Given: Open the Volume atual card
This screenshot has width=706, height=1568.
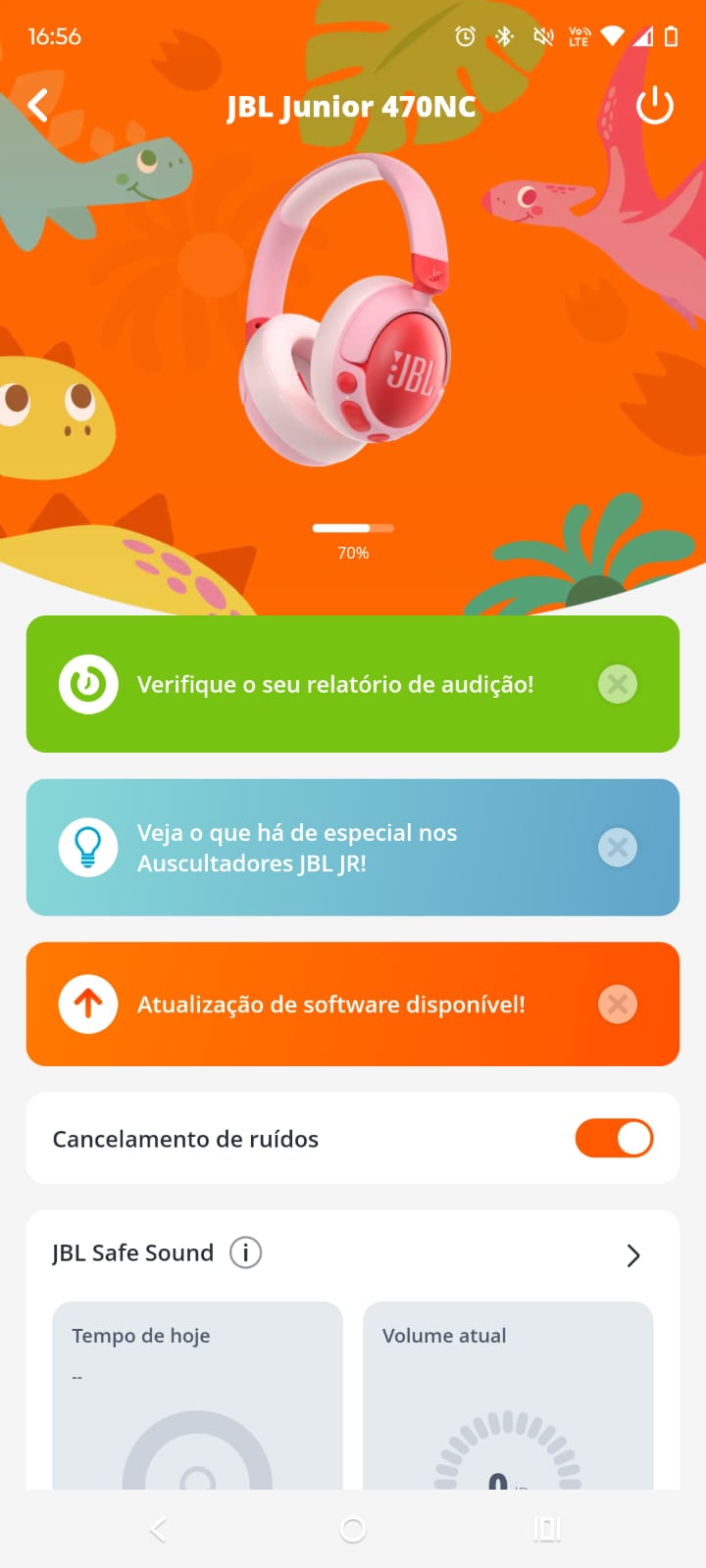Looking at the screenshot, I should [x=508, y=1396].
